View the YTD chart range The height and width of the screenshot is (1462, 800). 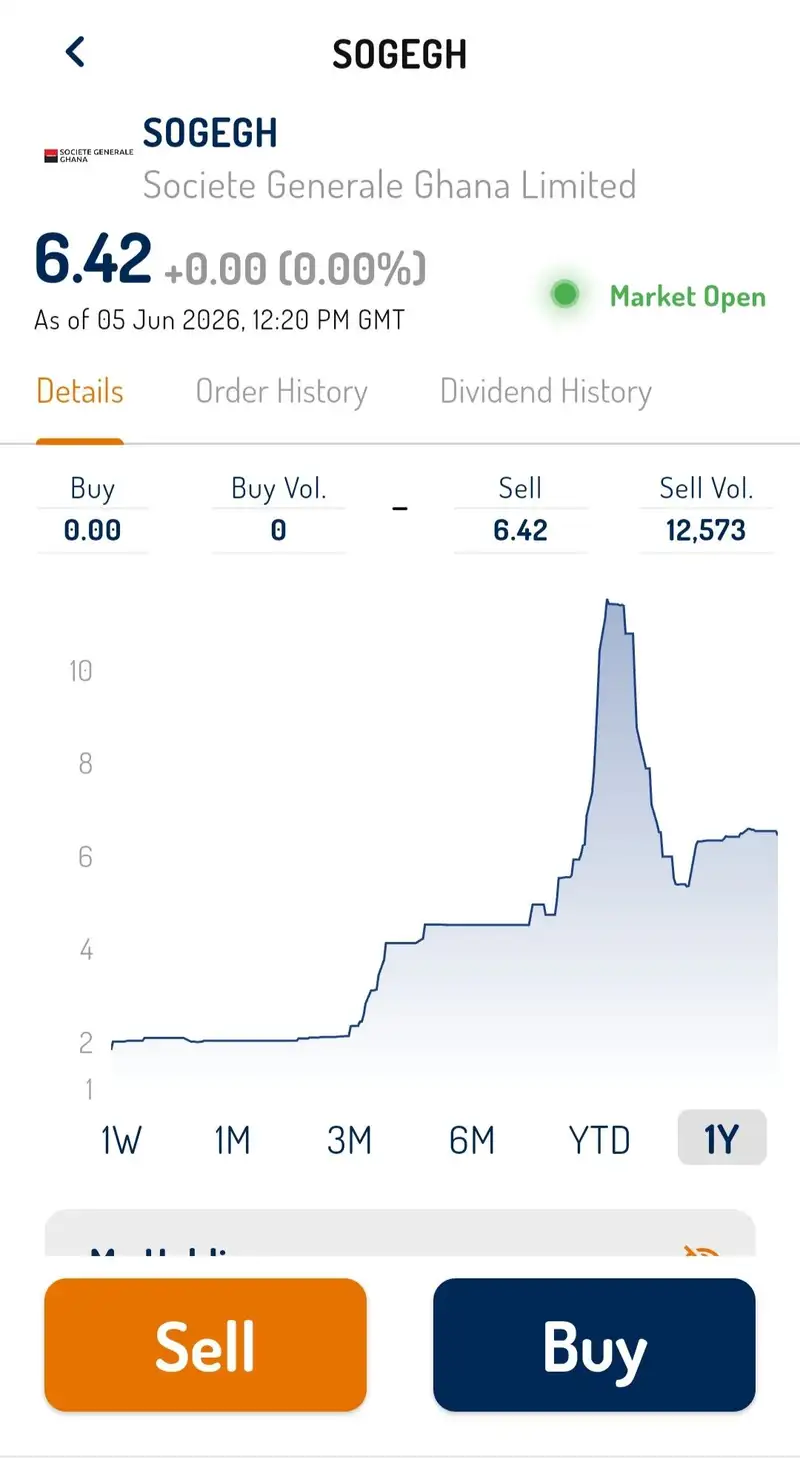(599, 1139)
